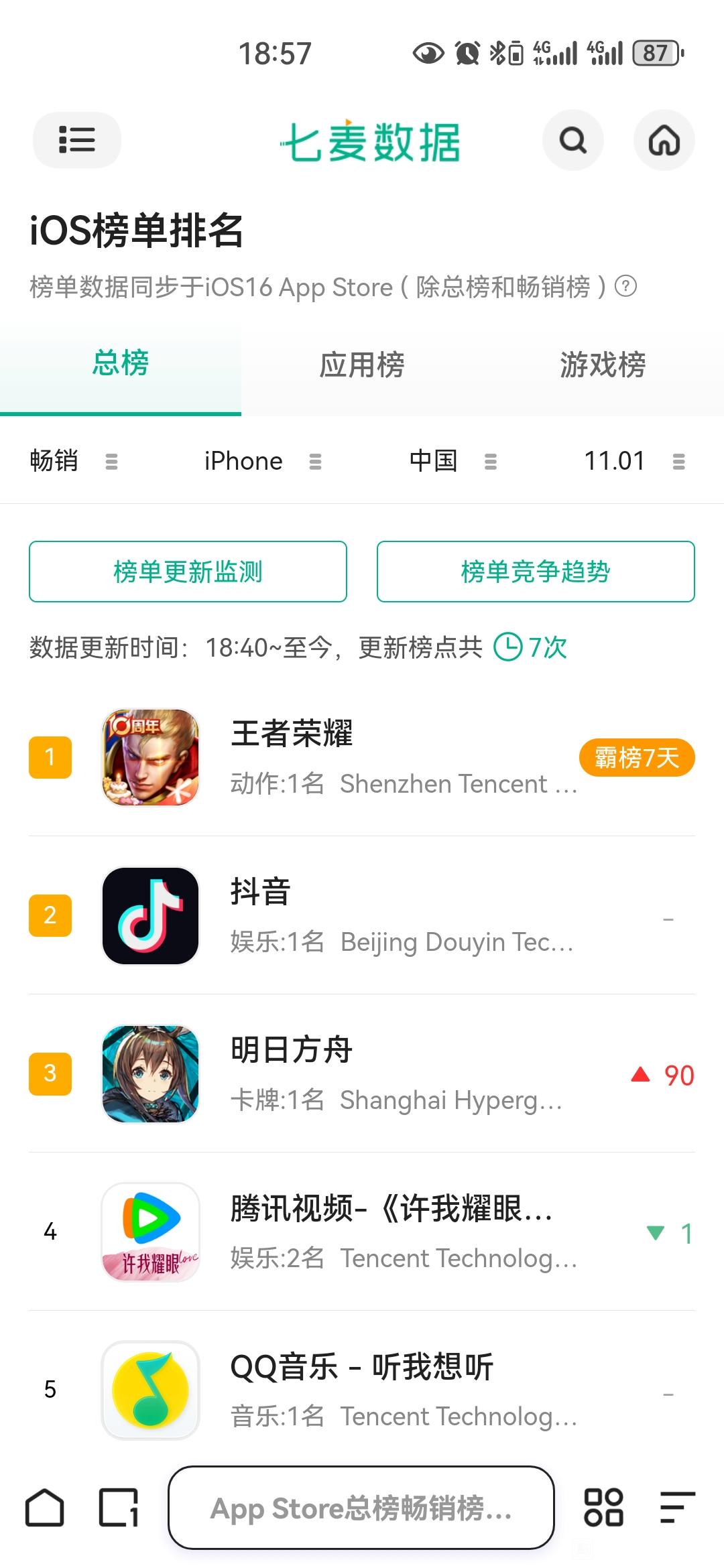
Task: Open the search icon
Action: click(x=572, y=141)
